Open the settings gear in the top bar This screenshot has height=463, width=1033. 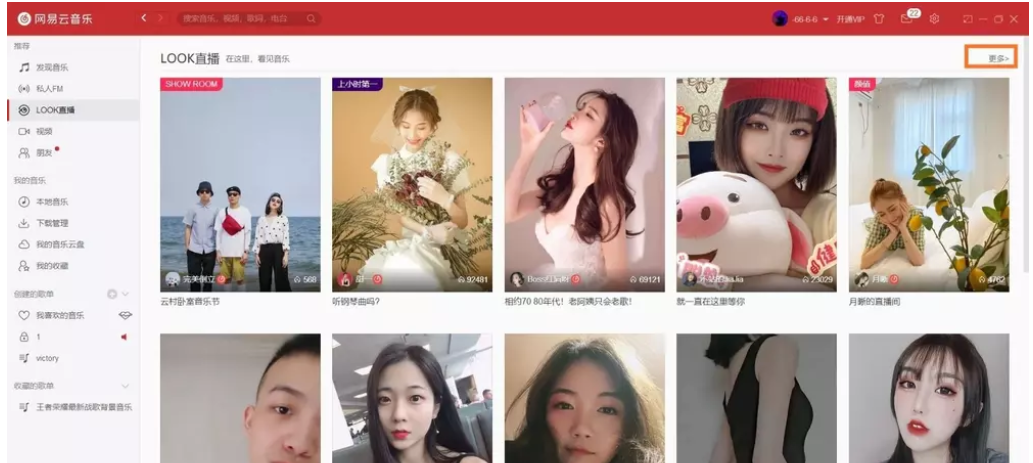[934, 19]
